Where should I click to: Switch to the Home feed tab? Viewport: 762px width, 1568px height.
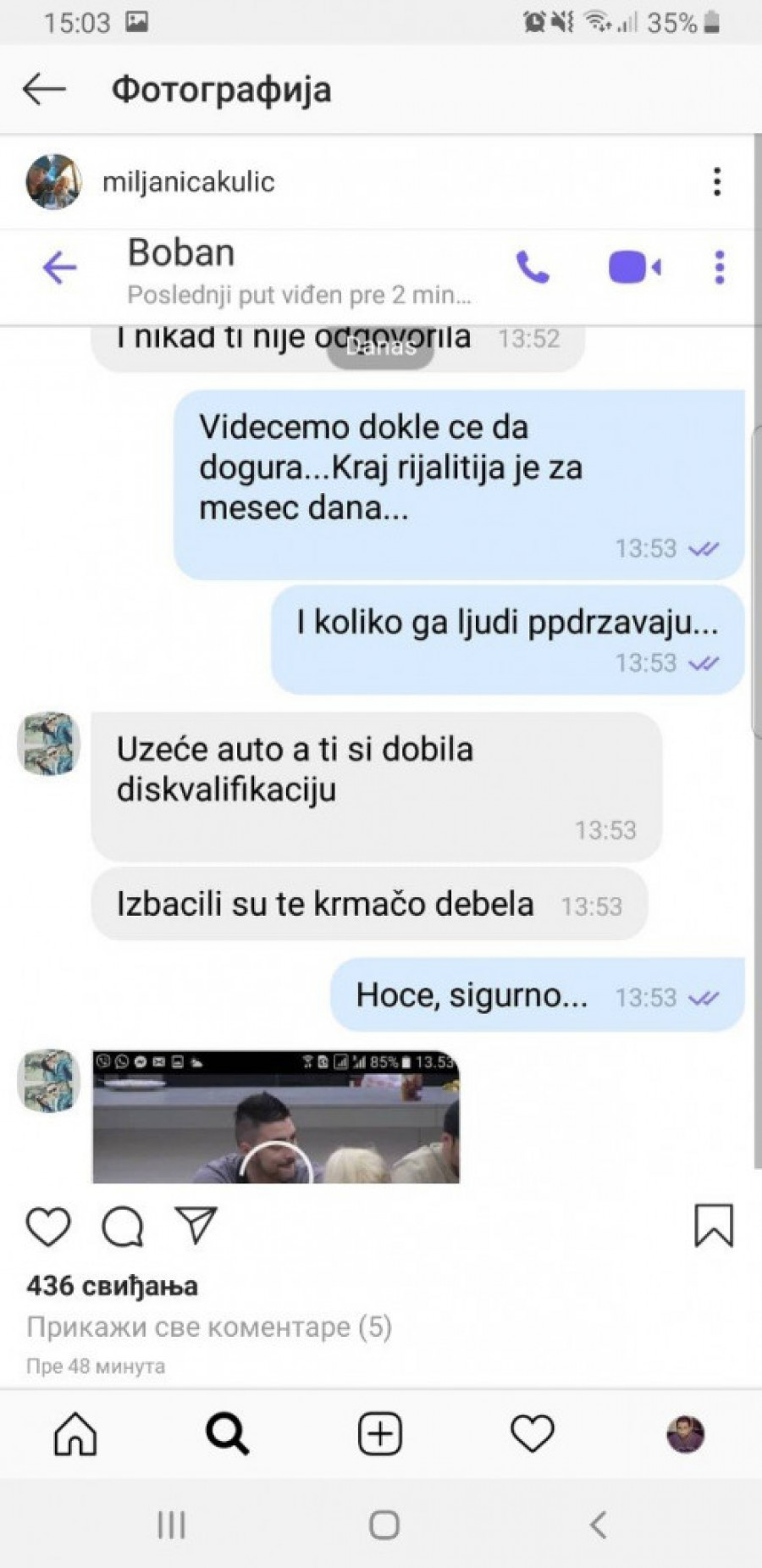click(75, 1434)
